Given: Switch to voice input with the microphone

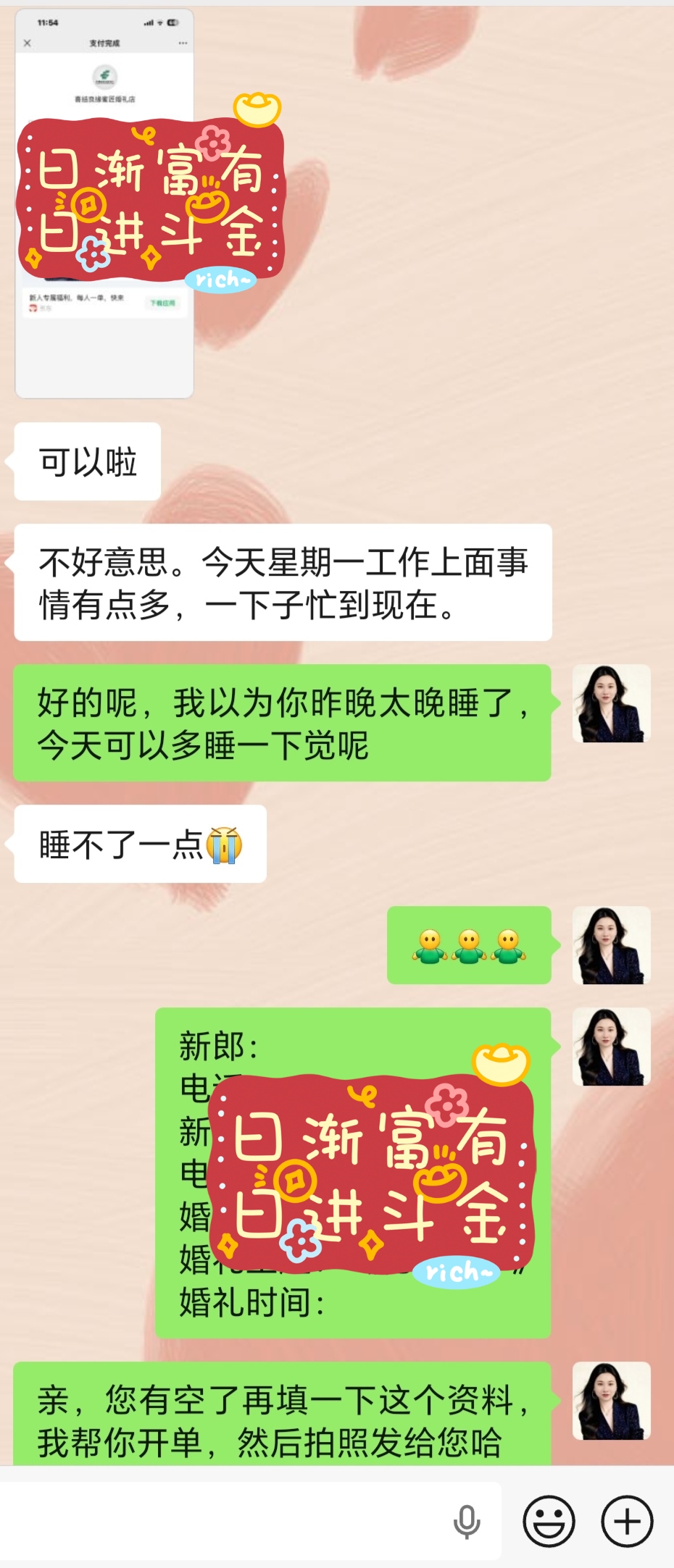Looking at the screenshot, I should tap(467, 1521).
